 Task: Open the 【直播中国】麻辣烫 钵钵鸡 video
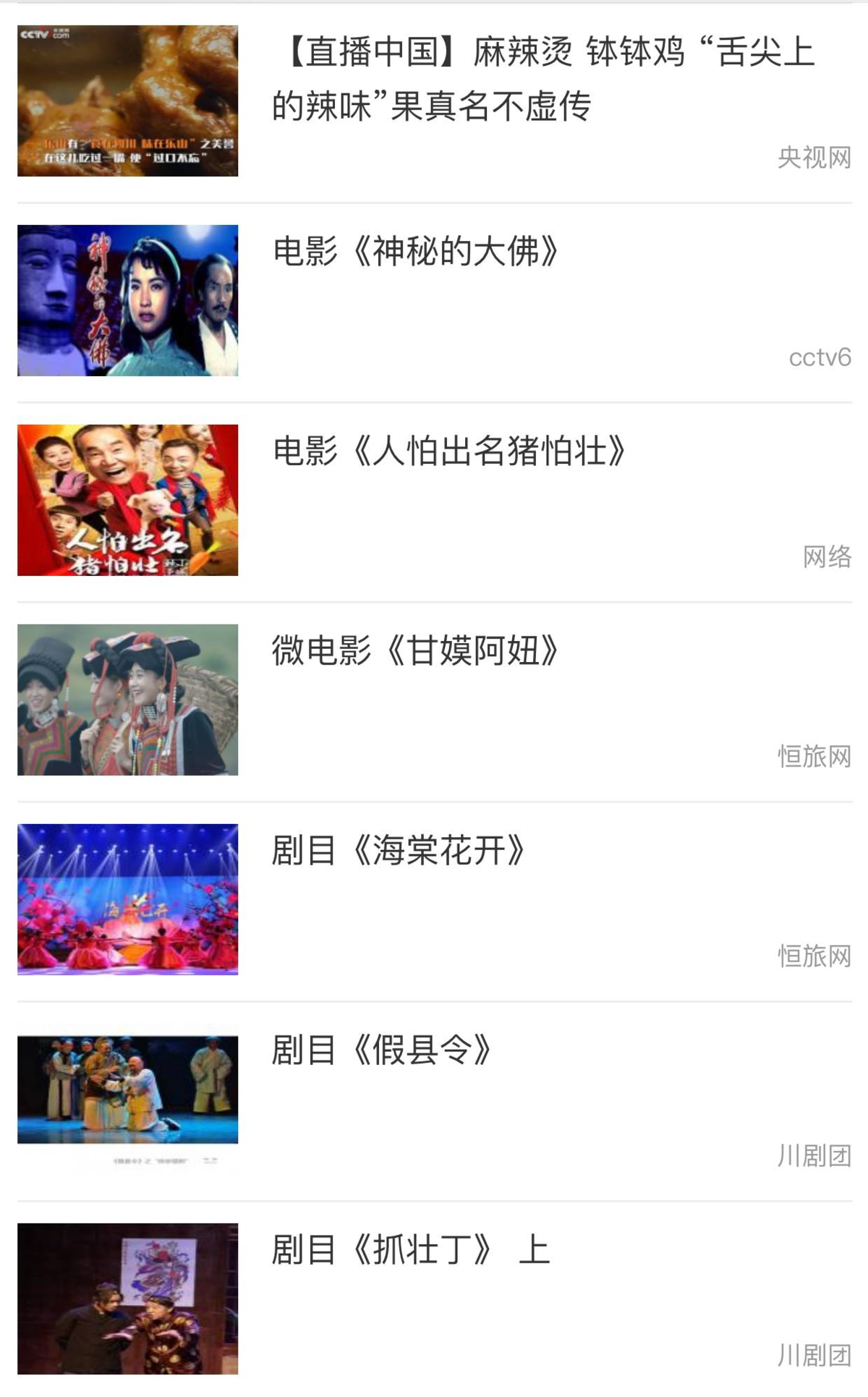[x=542, y=80]
